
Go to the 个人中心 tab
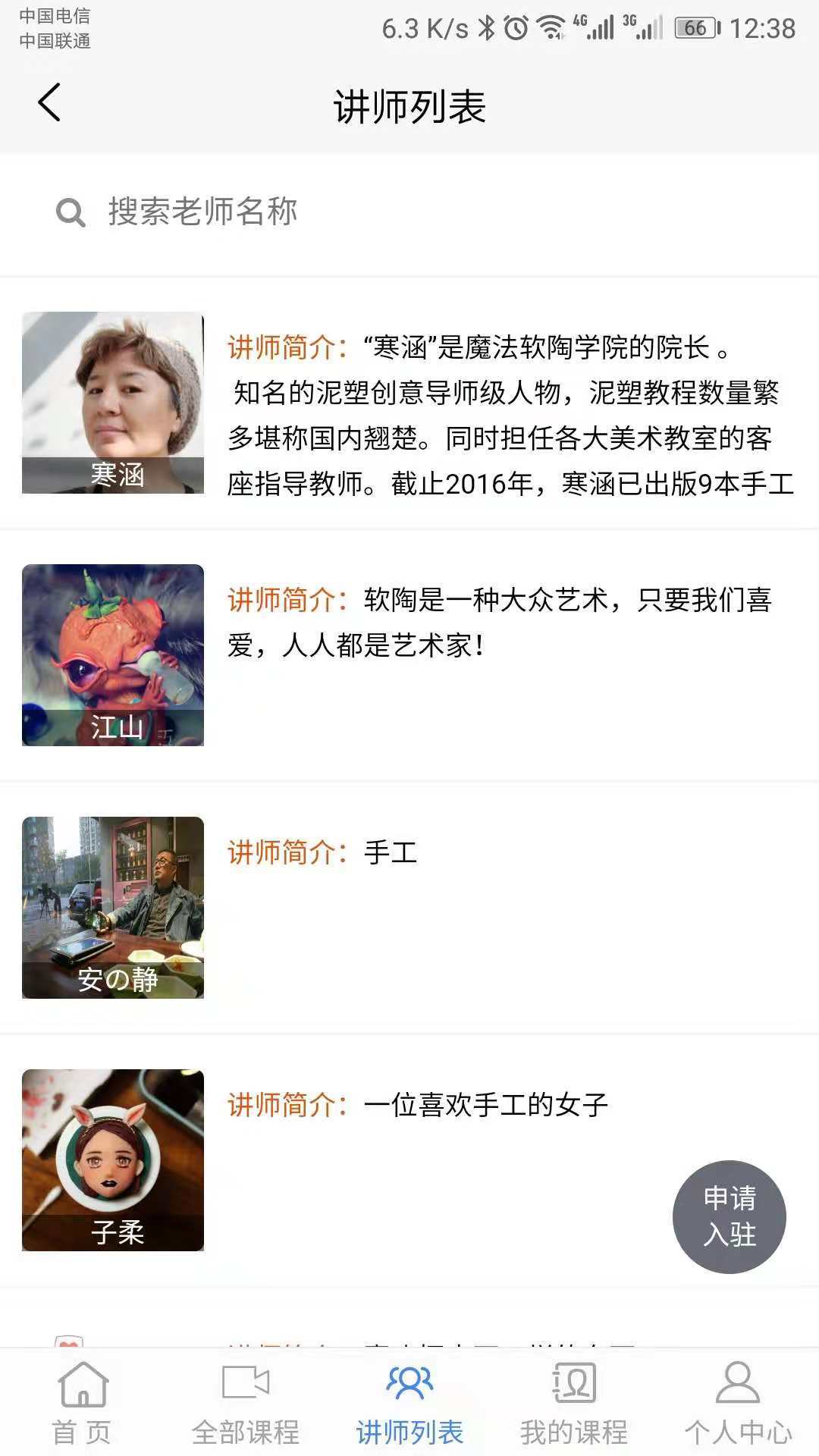pyautogui.click(x=738, y=1403)
